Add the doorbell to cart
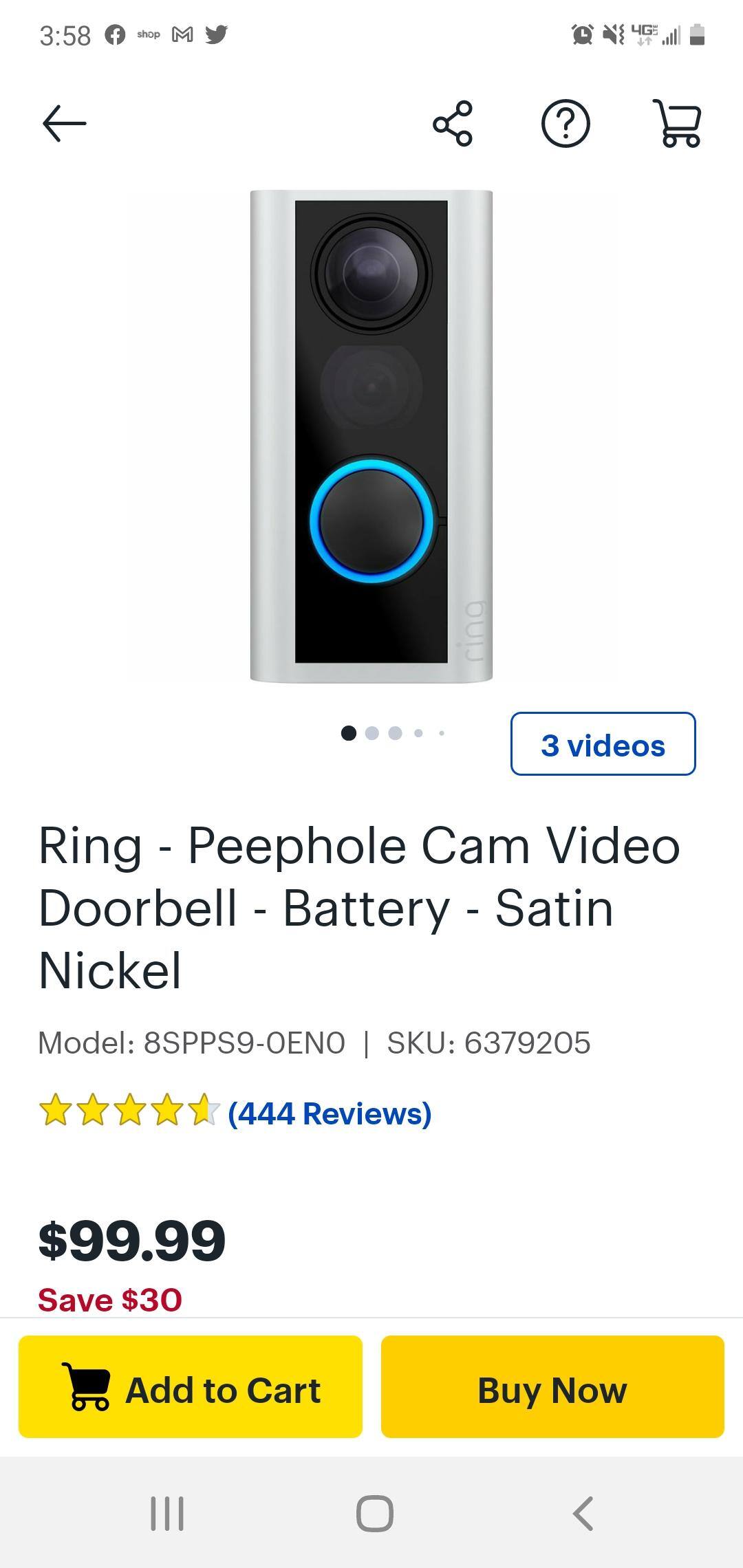The width and height of the screenshot is (743, 1568). click(x=191, y=1387)
